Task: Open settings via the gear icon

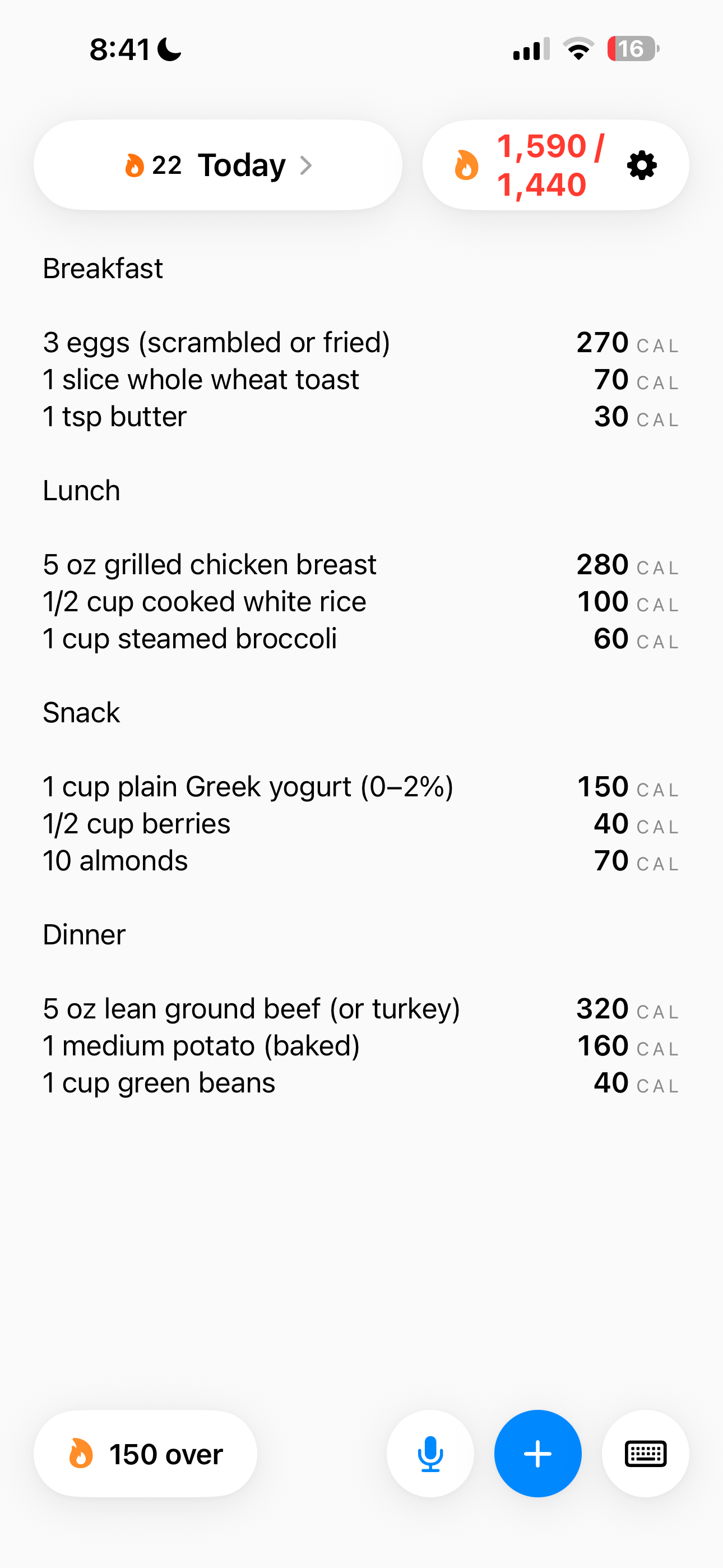Action: 643,164
